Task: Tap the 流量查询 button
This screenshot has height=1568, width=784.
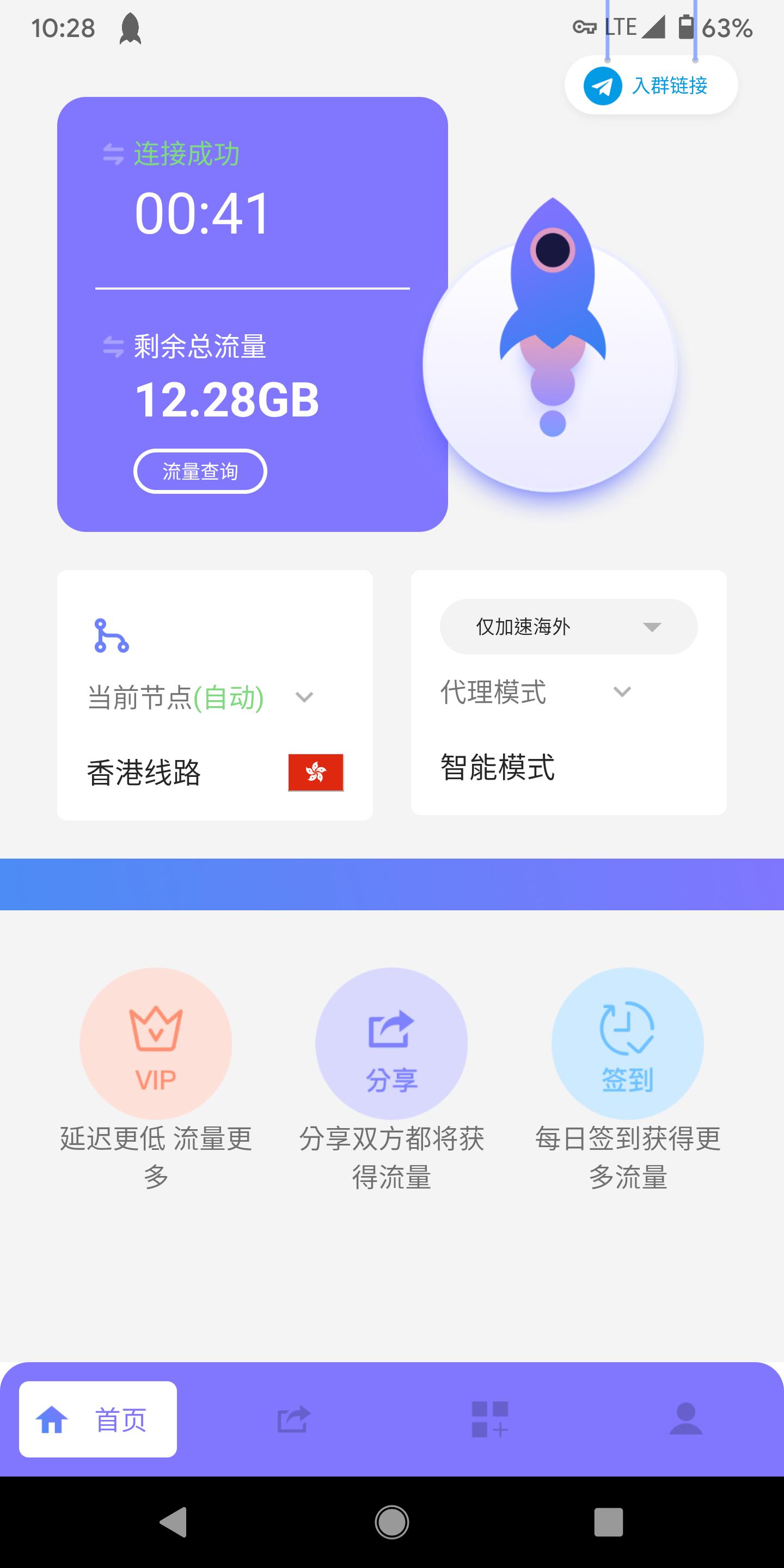Action: click(200, 470)
